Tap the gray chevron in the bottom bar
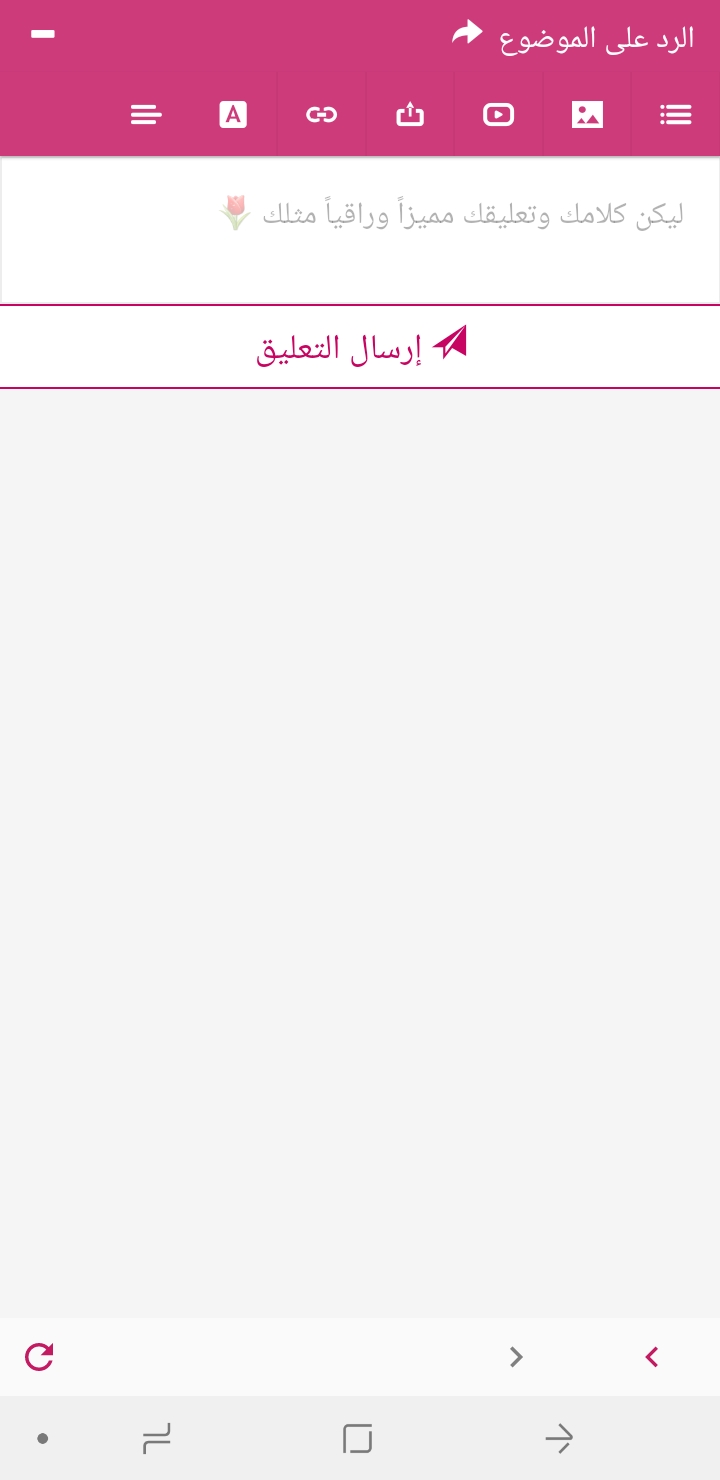720x1480 pixels. coord(516,1357)
